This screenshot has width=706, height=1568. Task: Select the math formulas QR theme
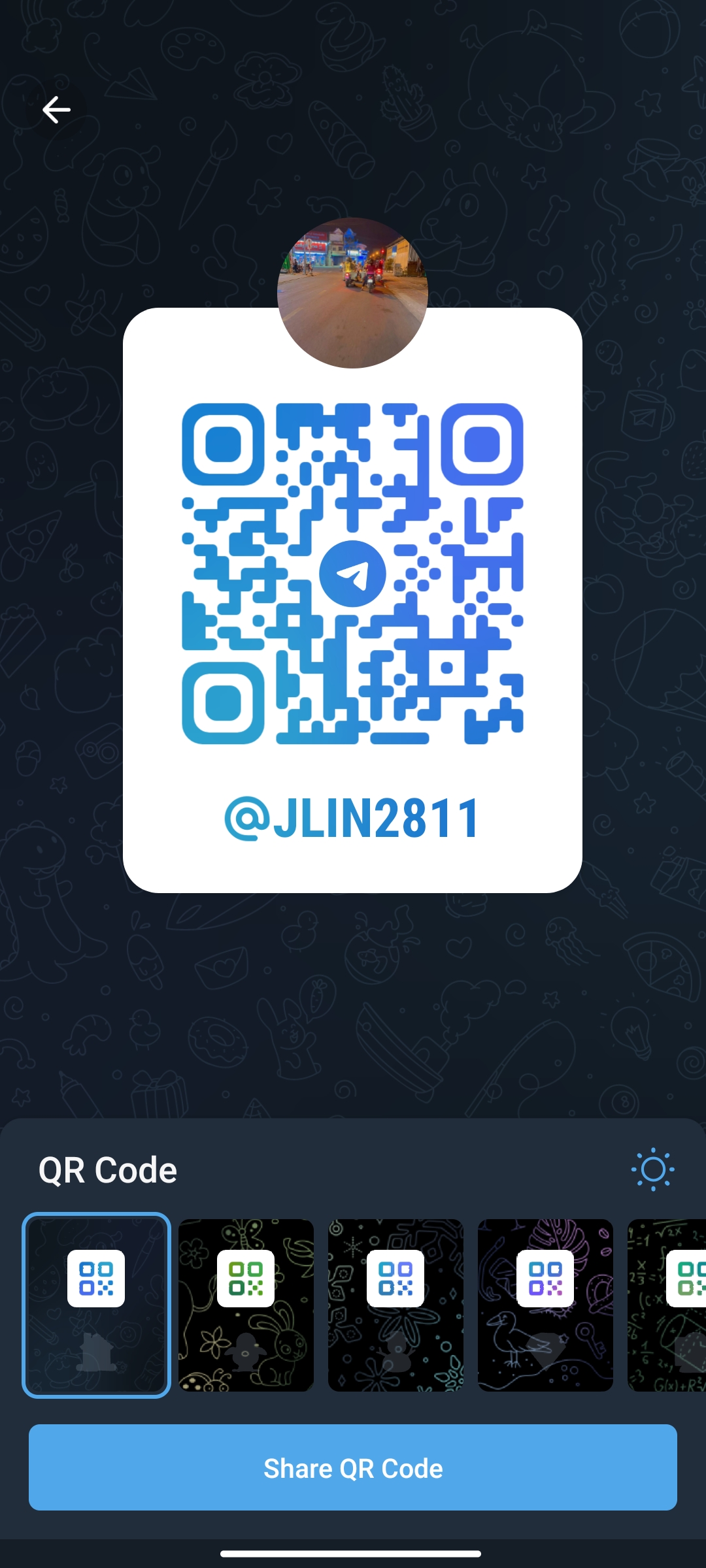(x=667, y=1305)
